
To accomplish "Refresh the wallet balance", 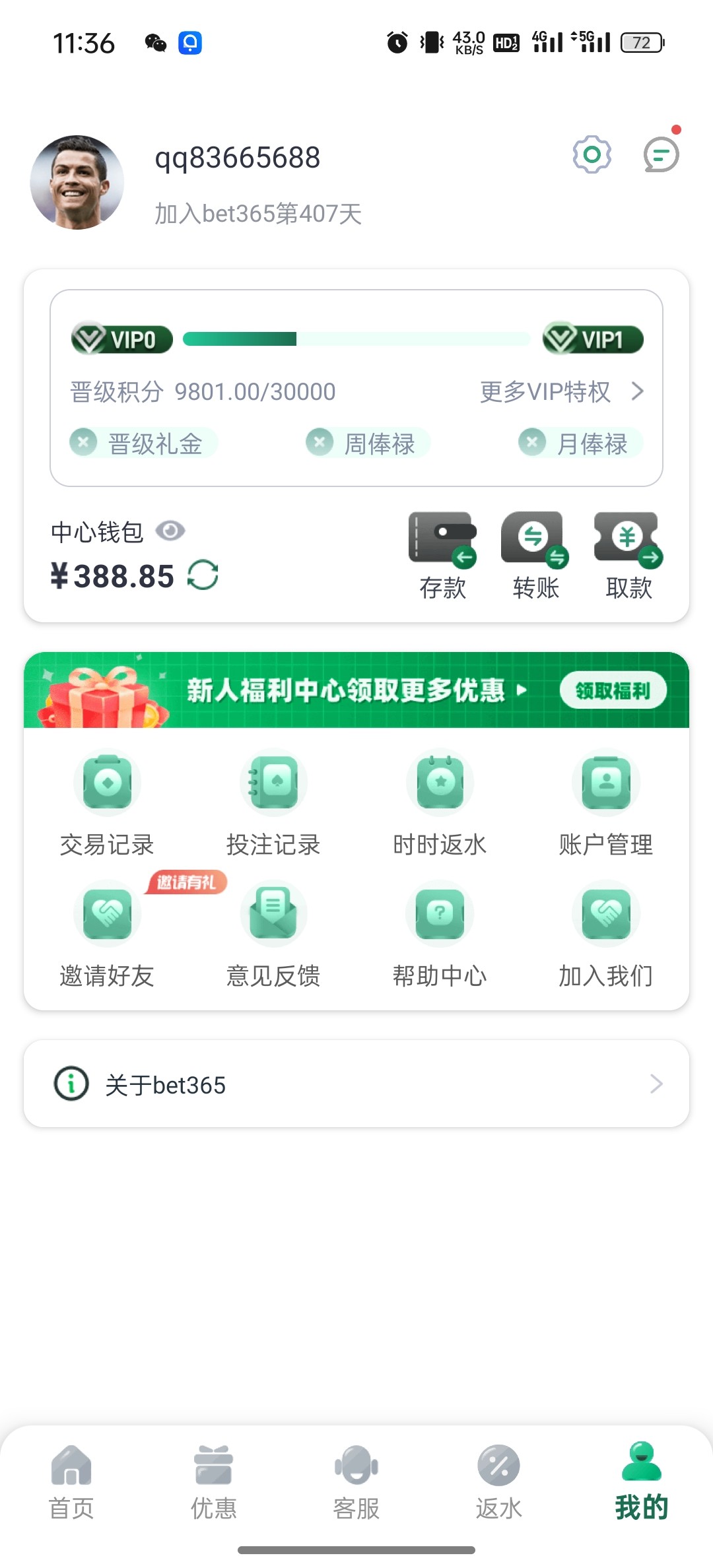I will (203, 575).
